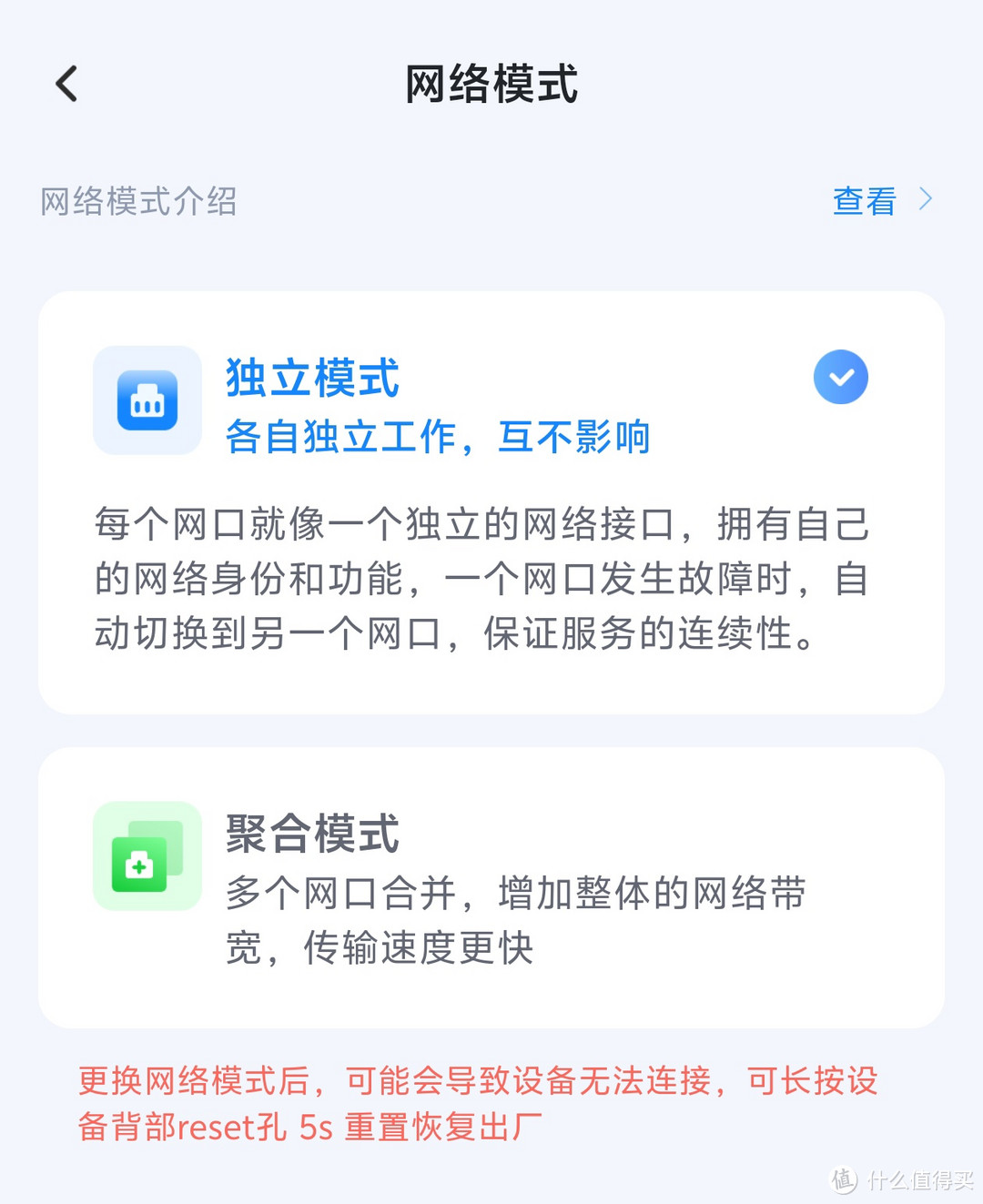Viewport: 983px width, 1204px height.
Task: Tap the 独立模式 heading text
Action: click(311, 379)
